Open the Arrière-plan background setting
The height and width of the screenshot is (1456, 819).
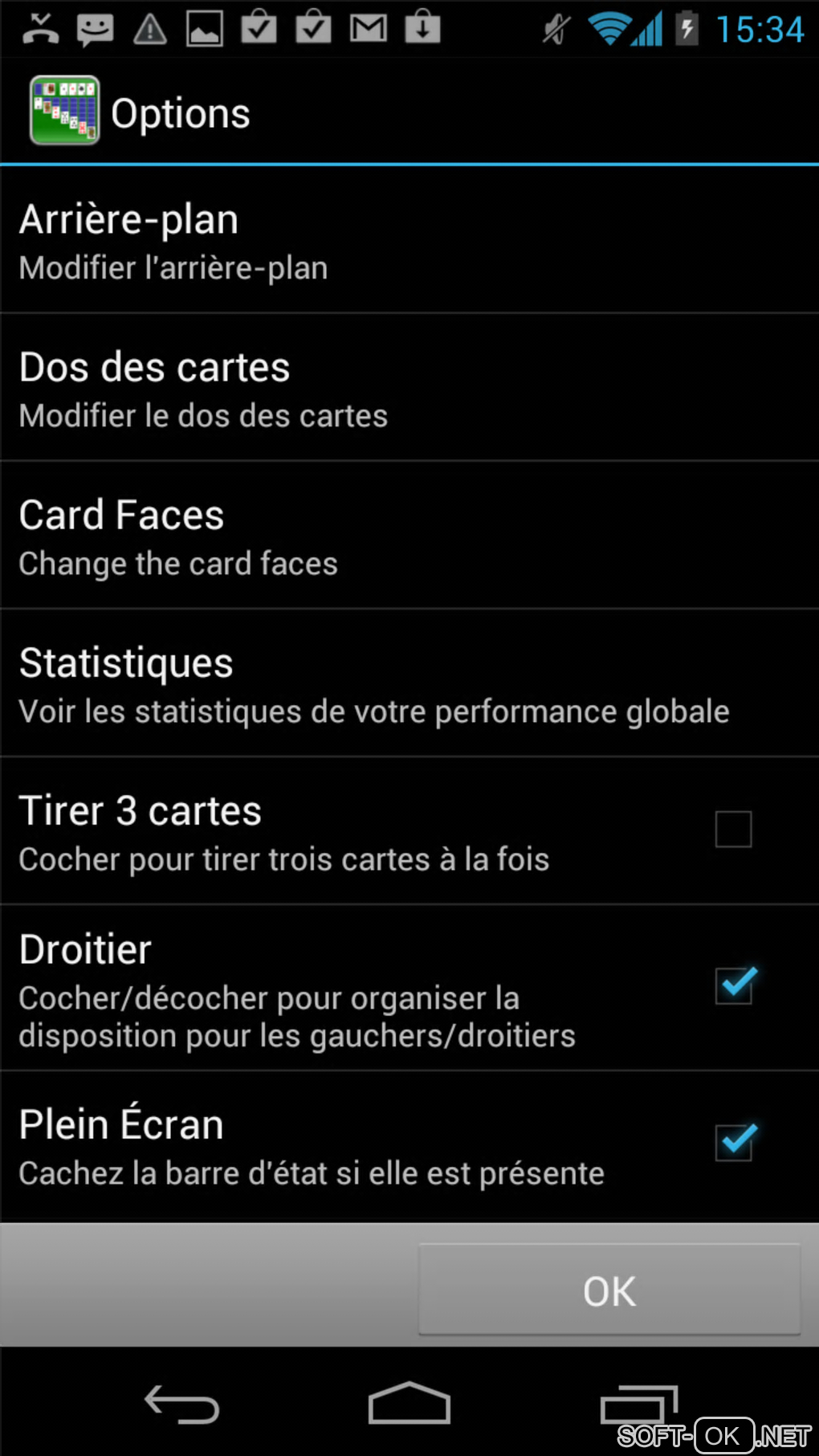(x=321, y=241)
